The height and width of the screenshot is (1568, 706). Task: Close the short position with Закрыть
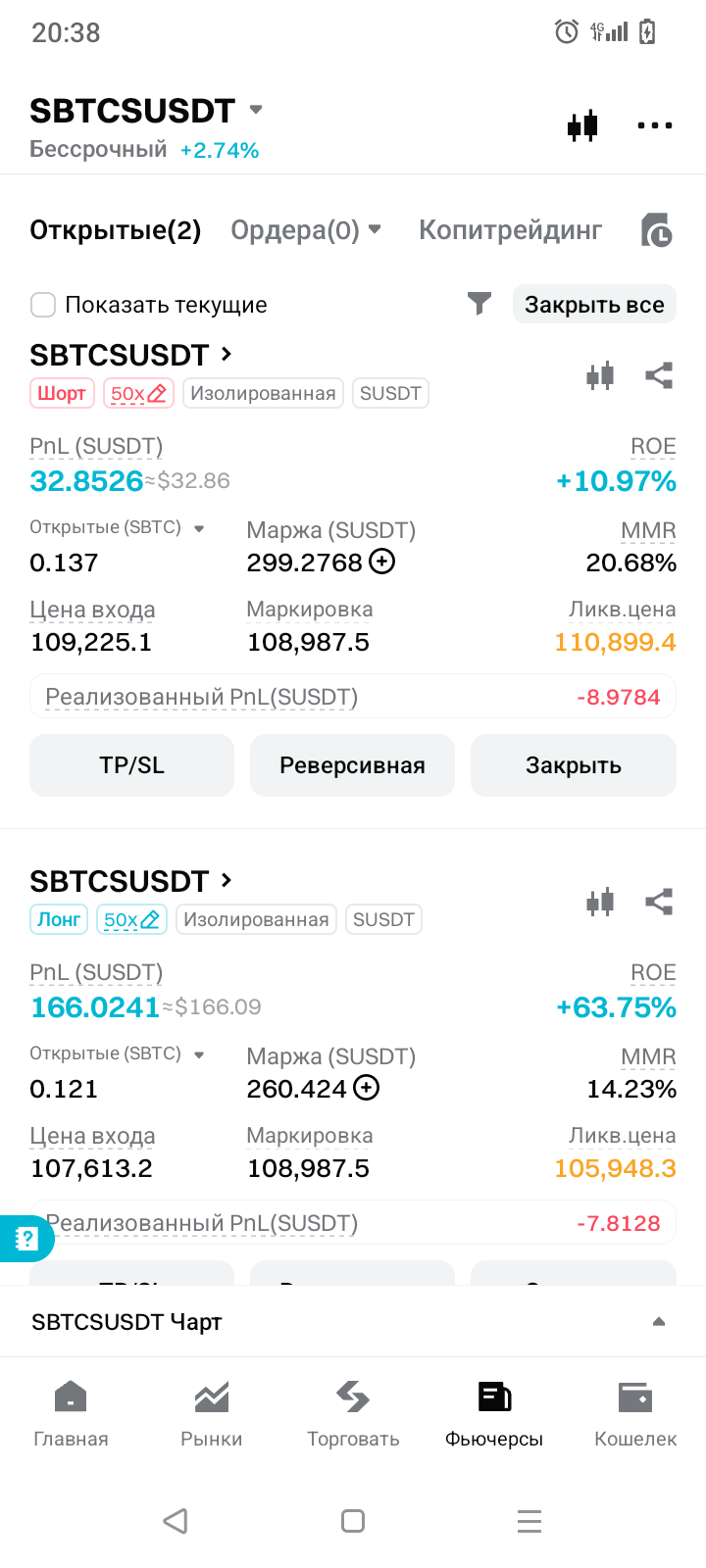click(574, 765)
